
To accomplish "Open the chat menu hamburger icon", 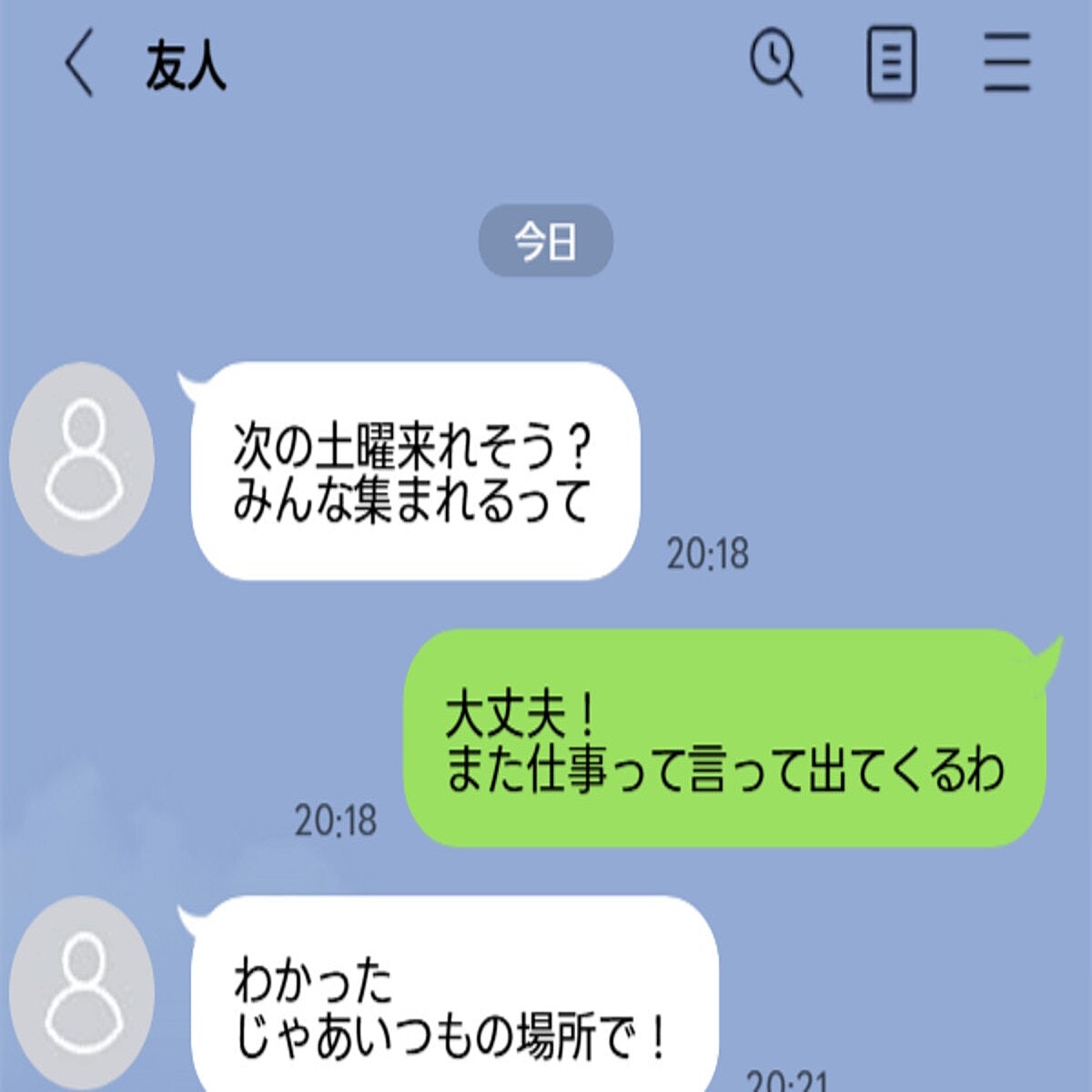I will 1006,63.
